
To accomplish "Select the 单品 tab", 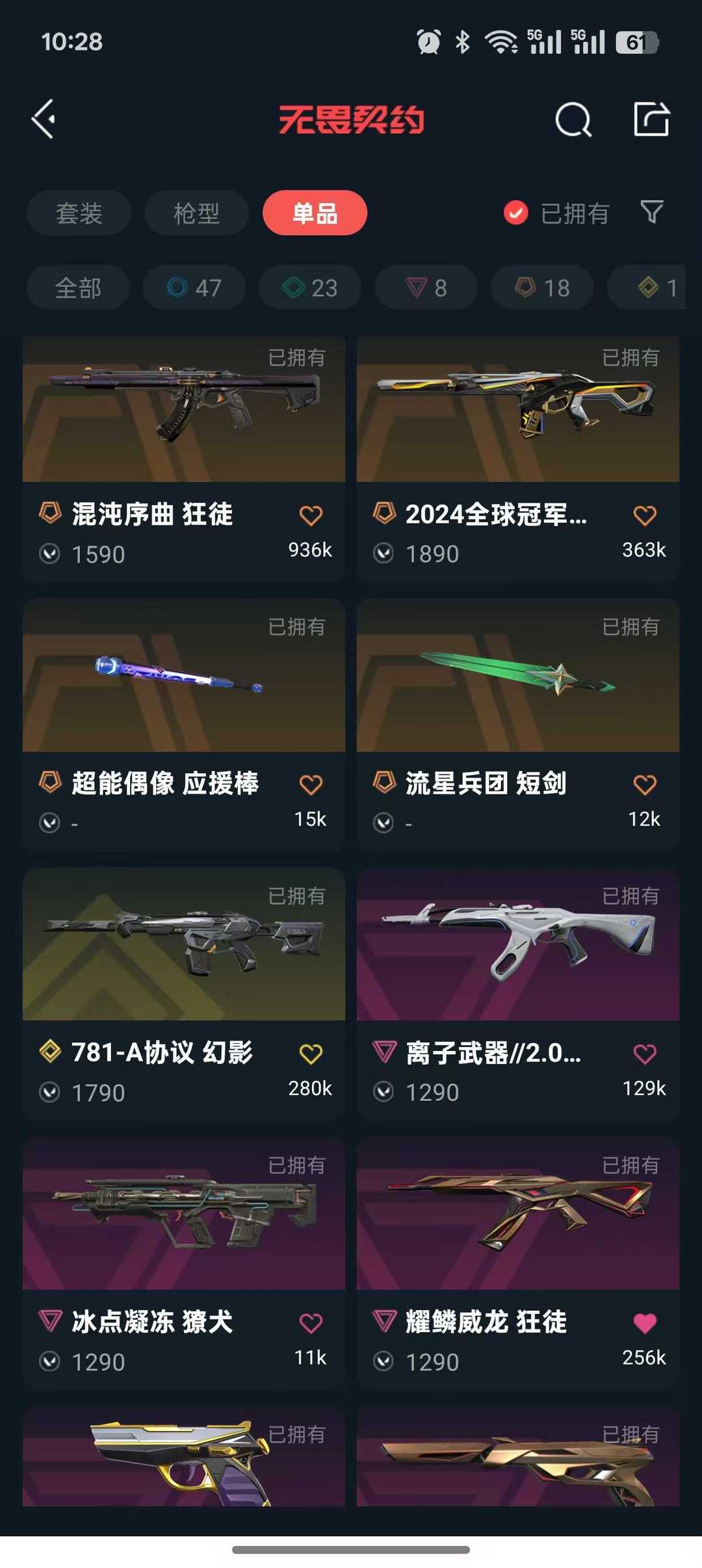I will tap(315, 213).
